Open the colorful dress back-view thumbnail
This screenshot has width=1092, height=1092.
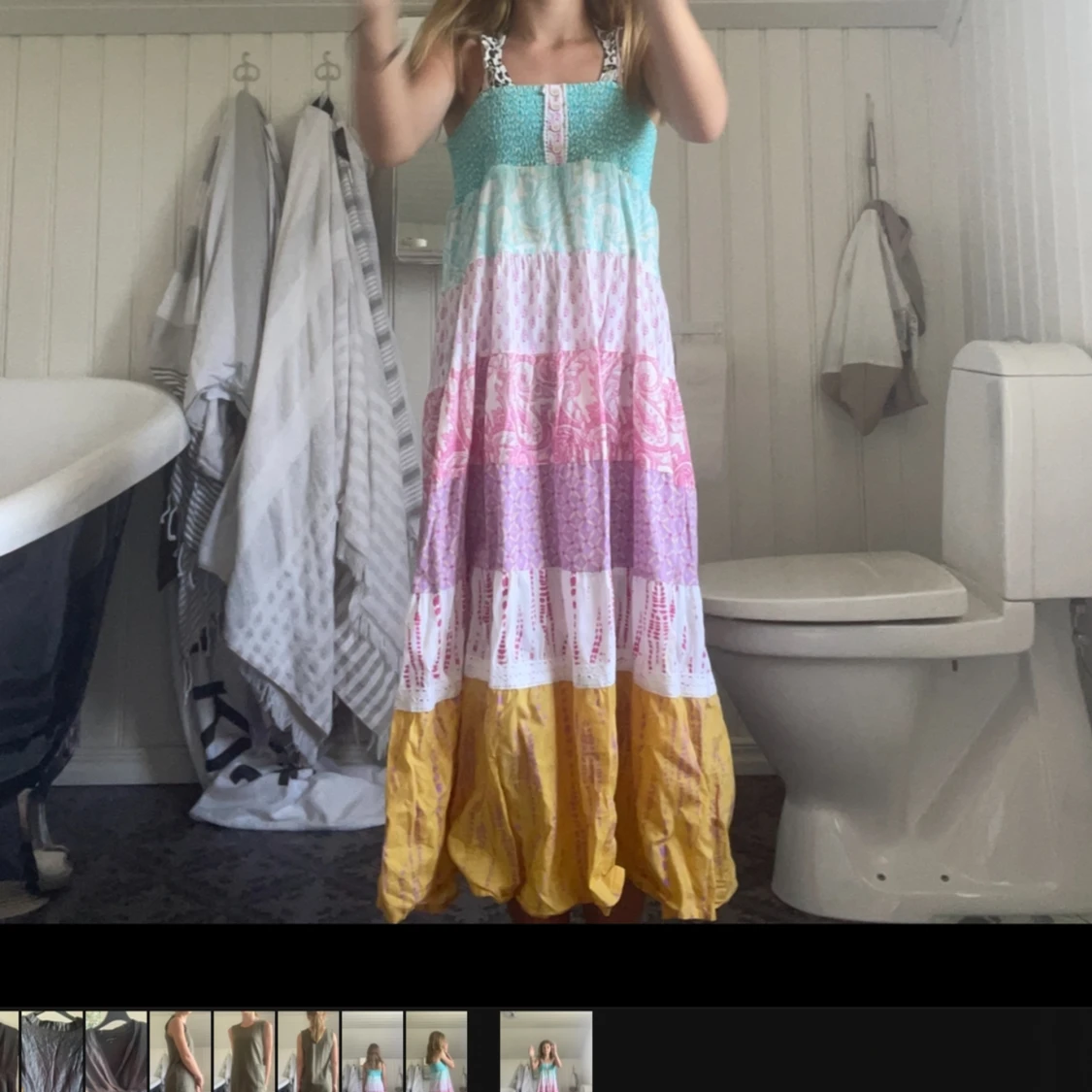(x=372, y=1051)
